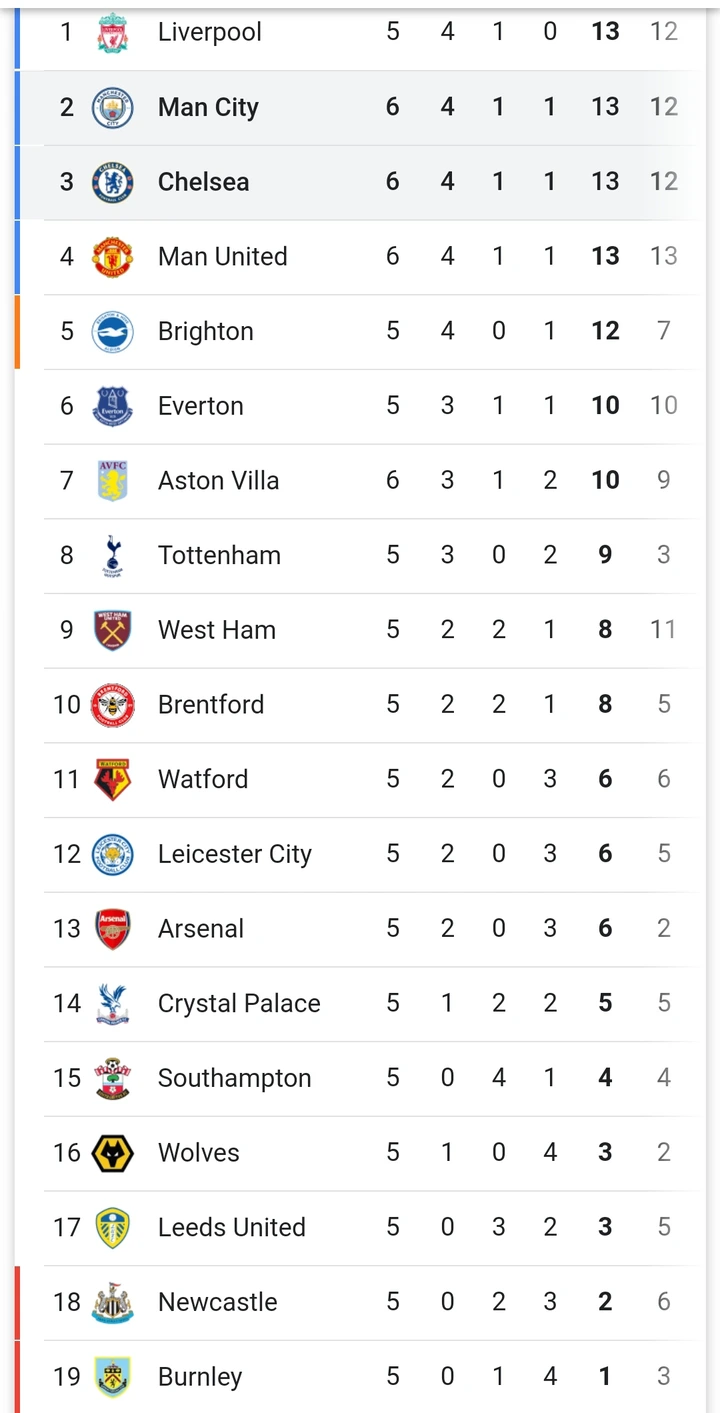Tap the Man United row

(x=360, y=257)
